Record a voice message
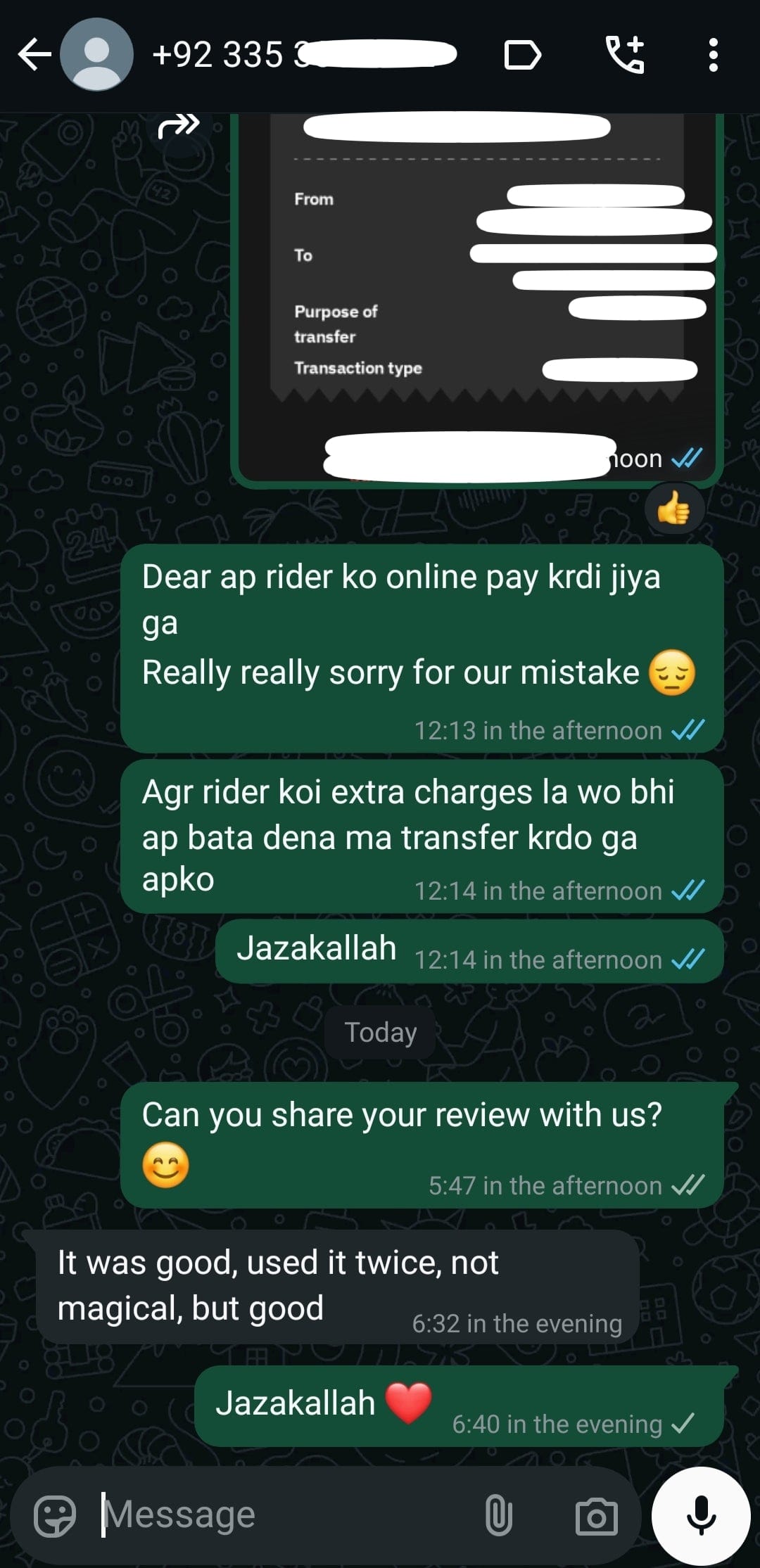The width and height of the screenshot is (760, 1568). [700, 1515]
